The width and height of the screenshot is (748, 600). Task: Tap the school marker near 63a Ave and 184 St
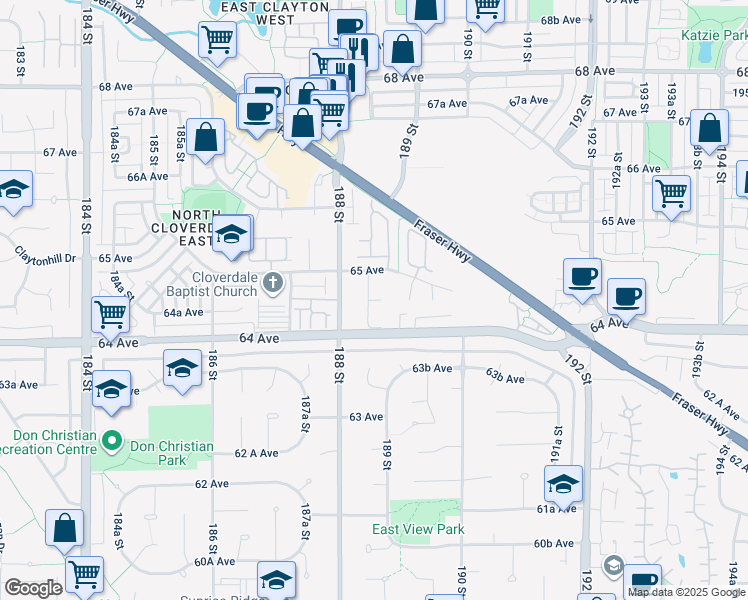point(111,391)
